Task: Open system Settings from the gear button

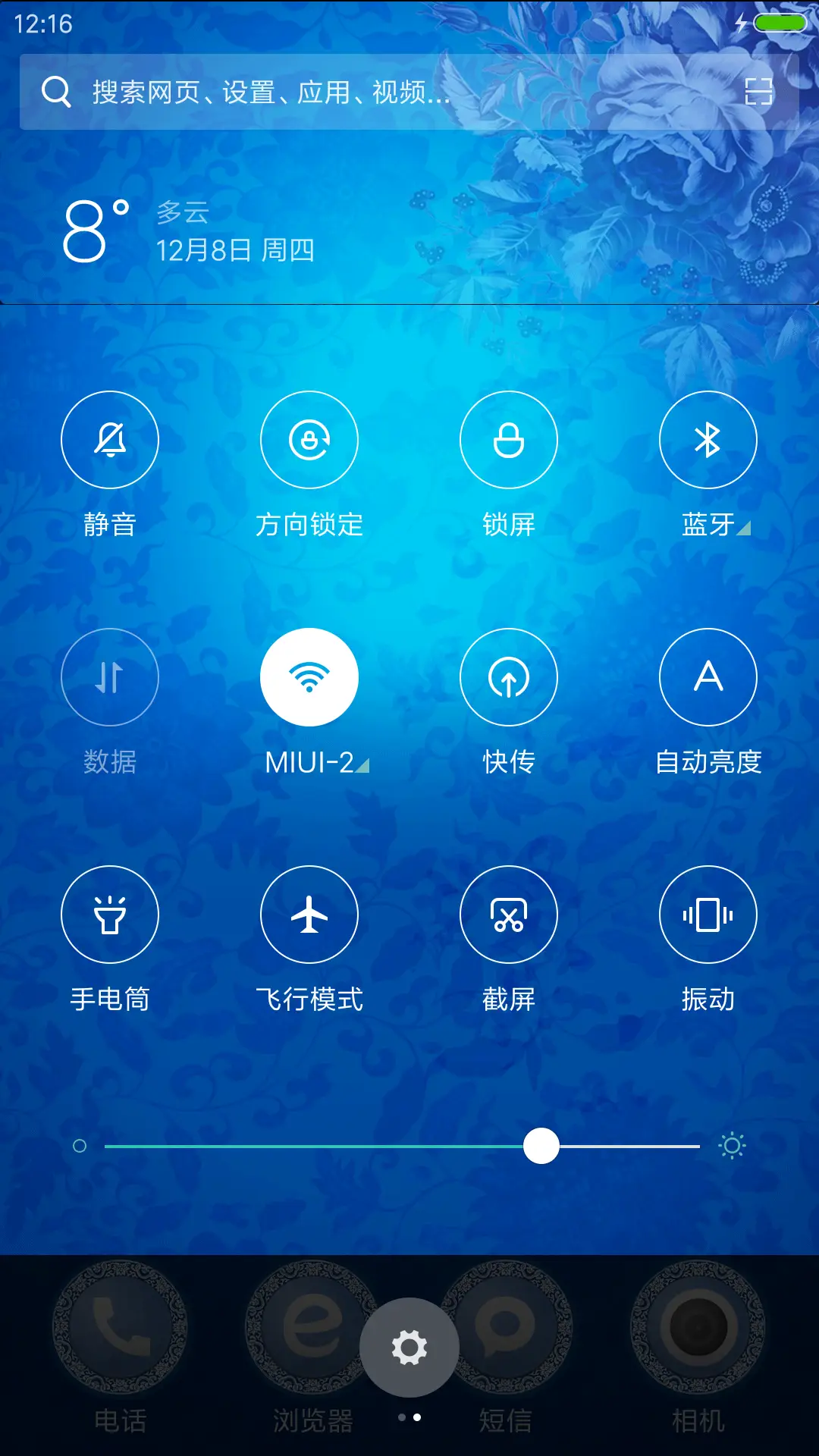Action: [409, 1346]
